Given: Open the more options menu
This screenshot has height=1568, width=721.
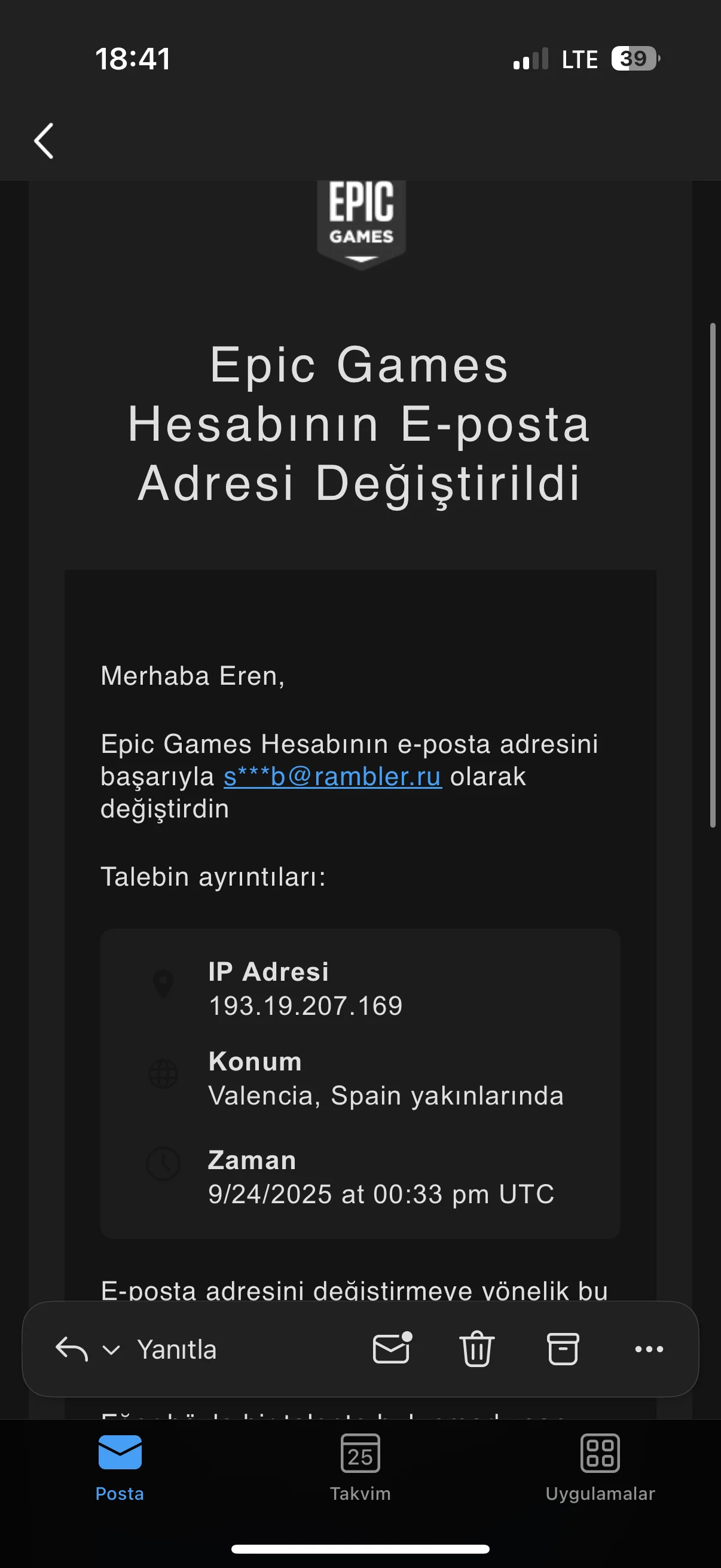Looking at the screenshot, I should (649, 1349).
